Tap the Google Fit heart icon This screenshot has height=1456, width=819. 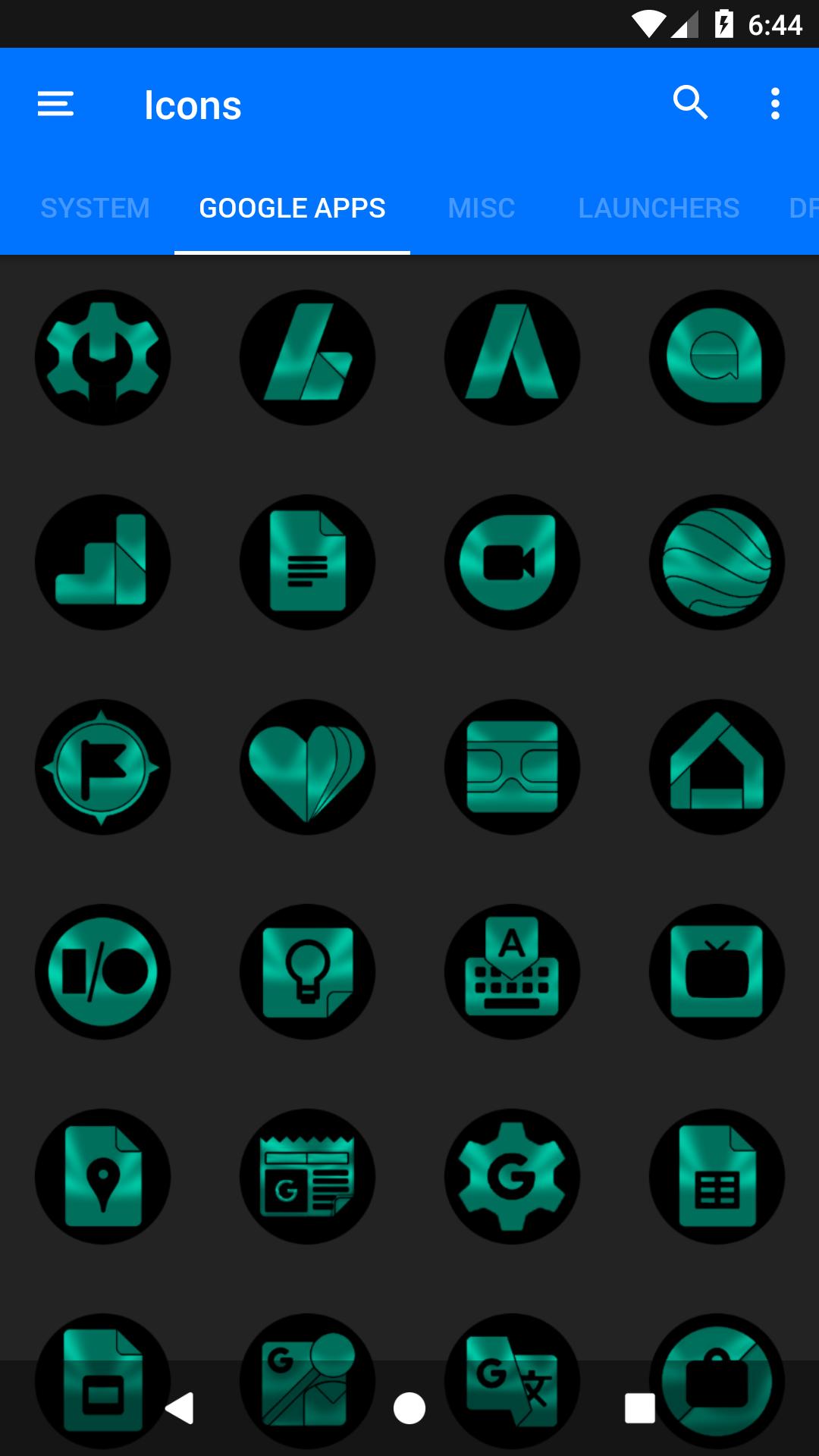coord(307,767)
